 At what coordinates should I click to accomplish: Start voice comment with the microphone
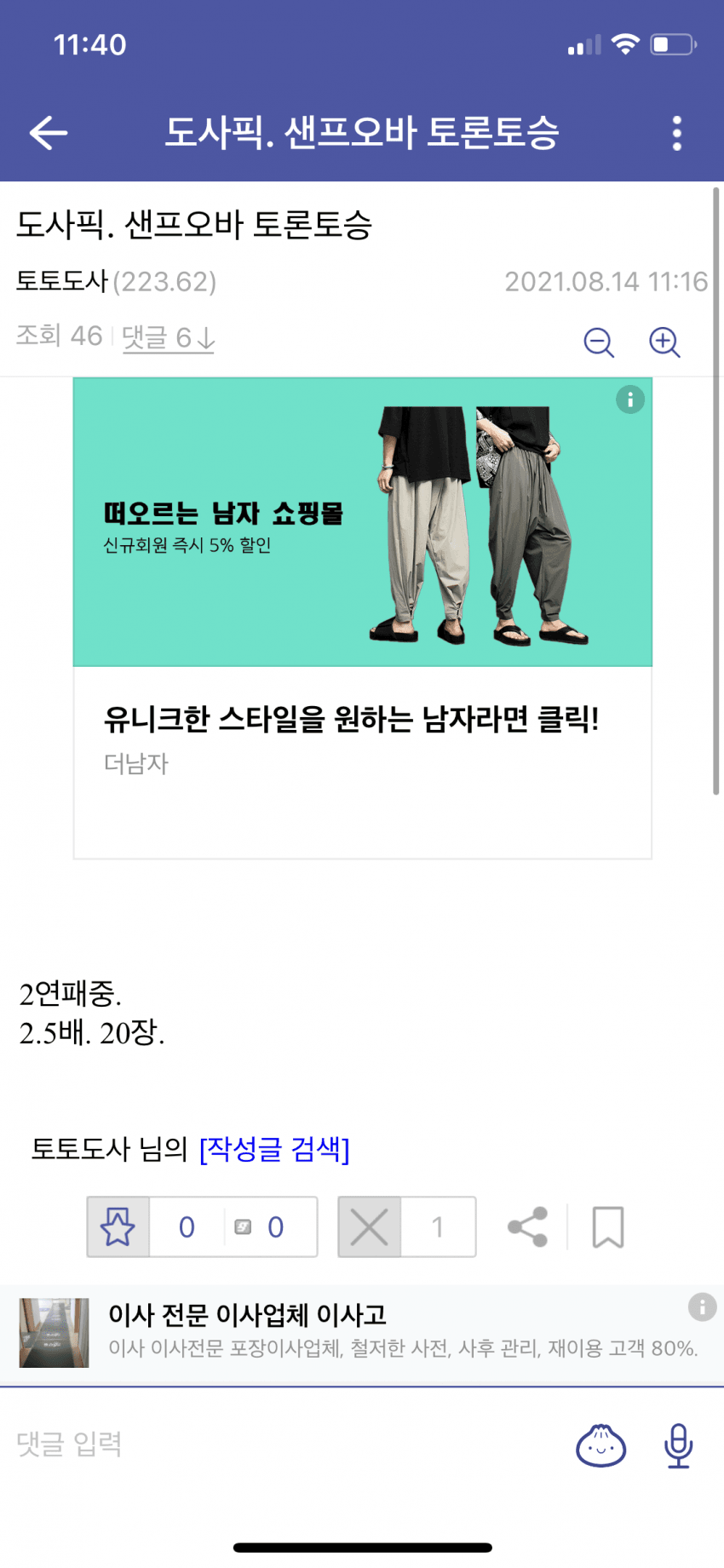coord(679,1445)
